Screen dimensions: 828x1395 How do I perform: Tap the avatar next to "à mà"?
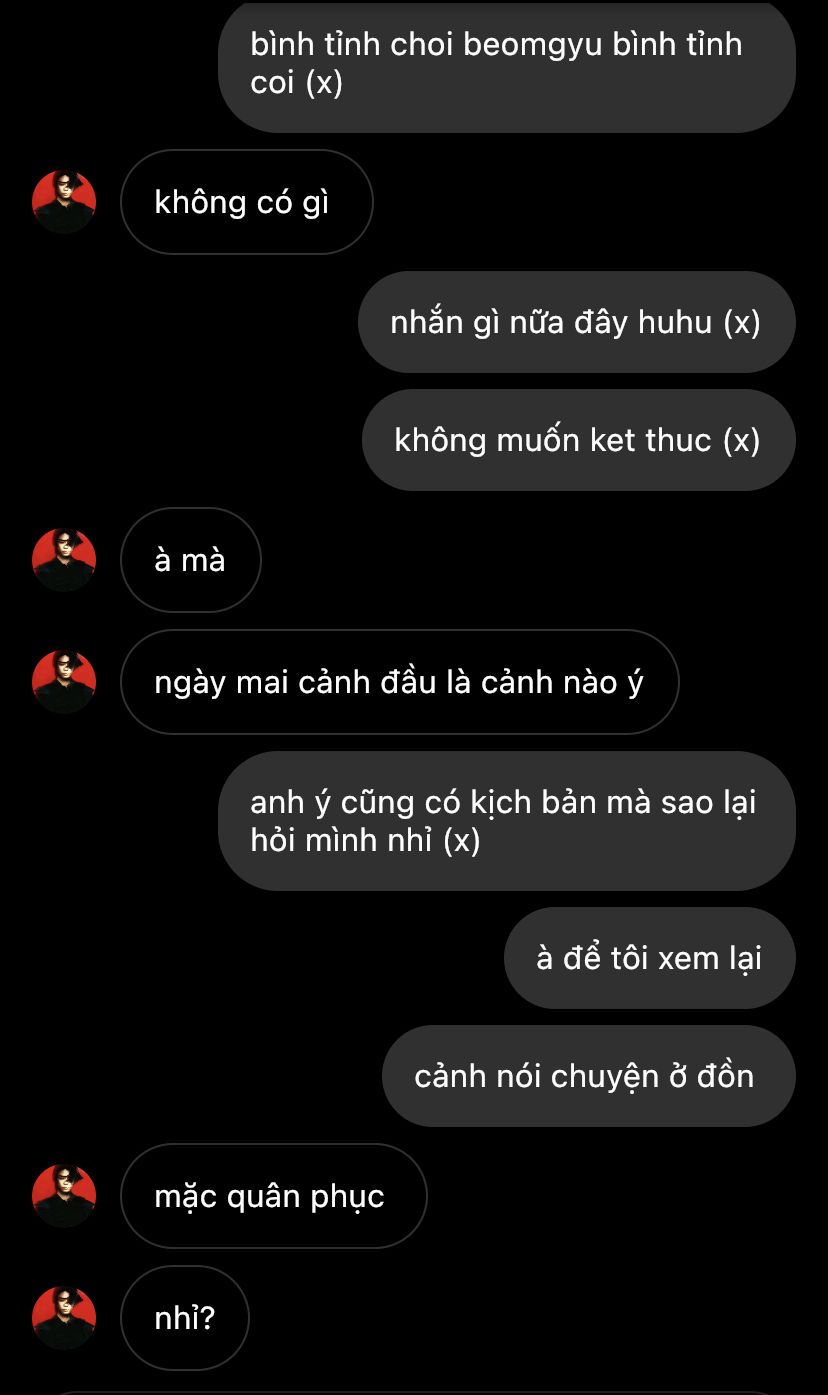coord(64,560)
